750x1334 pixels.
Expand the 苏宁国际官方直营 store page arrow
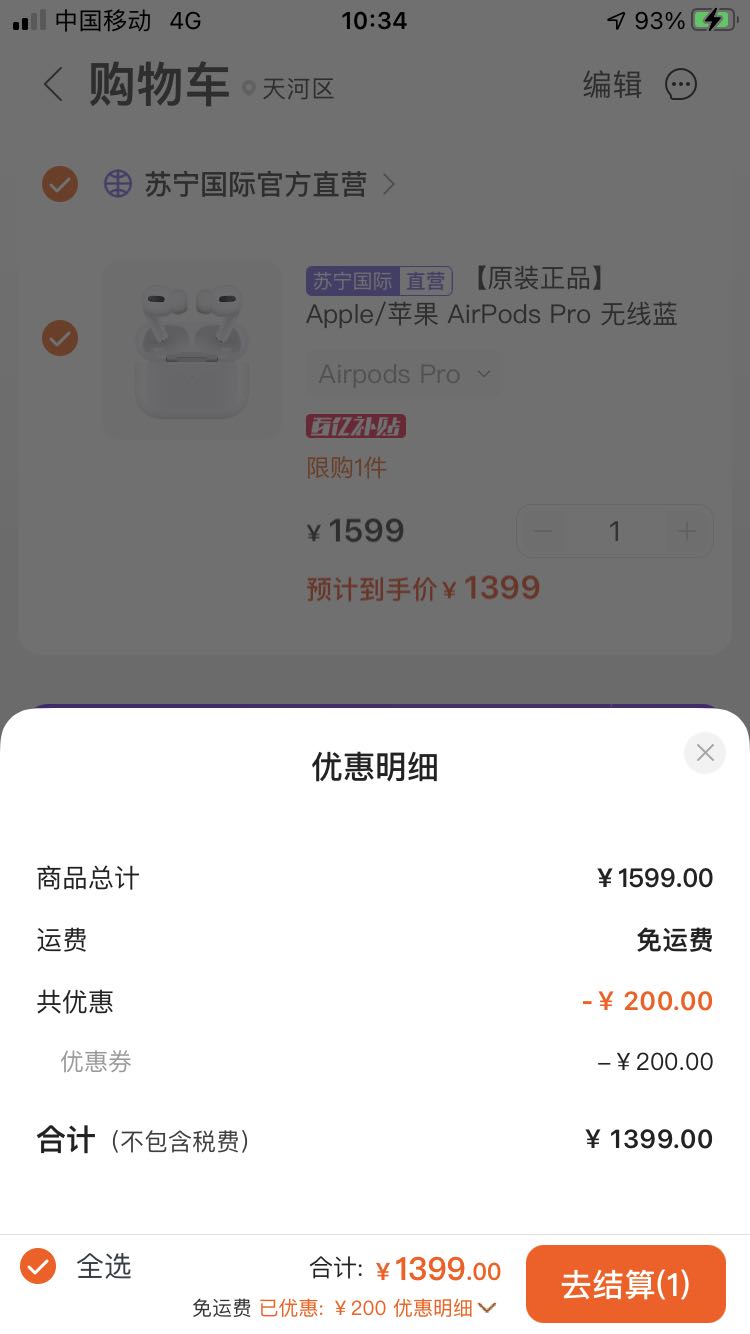click(389, 184)
